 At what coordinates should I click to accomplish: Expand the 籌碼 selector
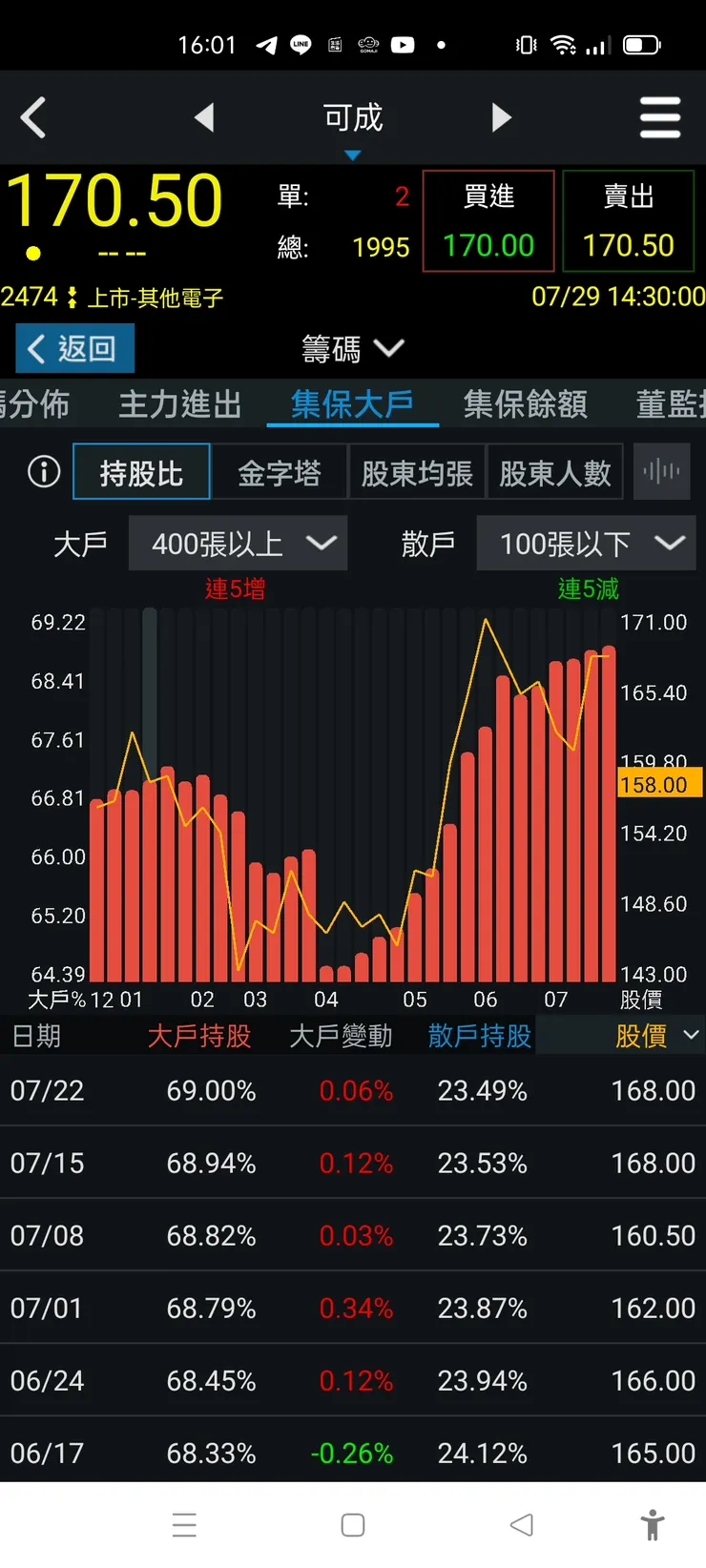352,349
